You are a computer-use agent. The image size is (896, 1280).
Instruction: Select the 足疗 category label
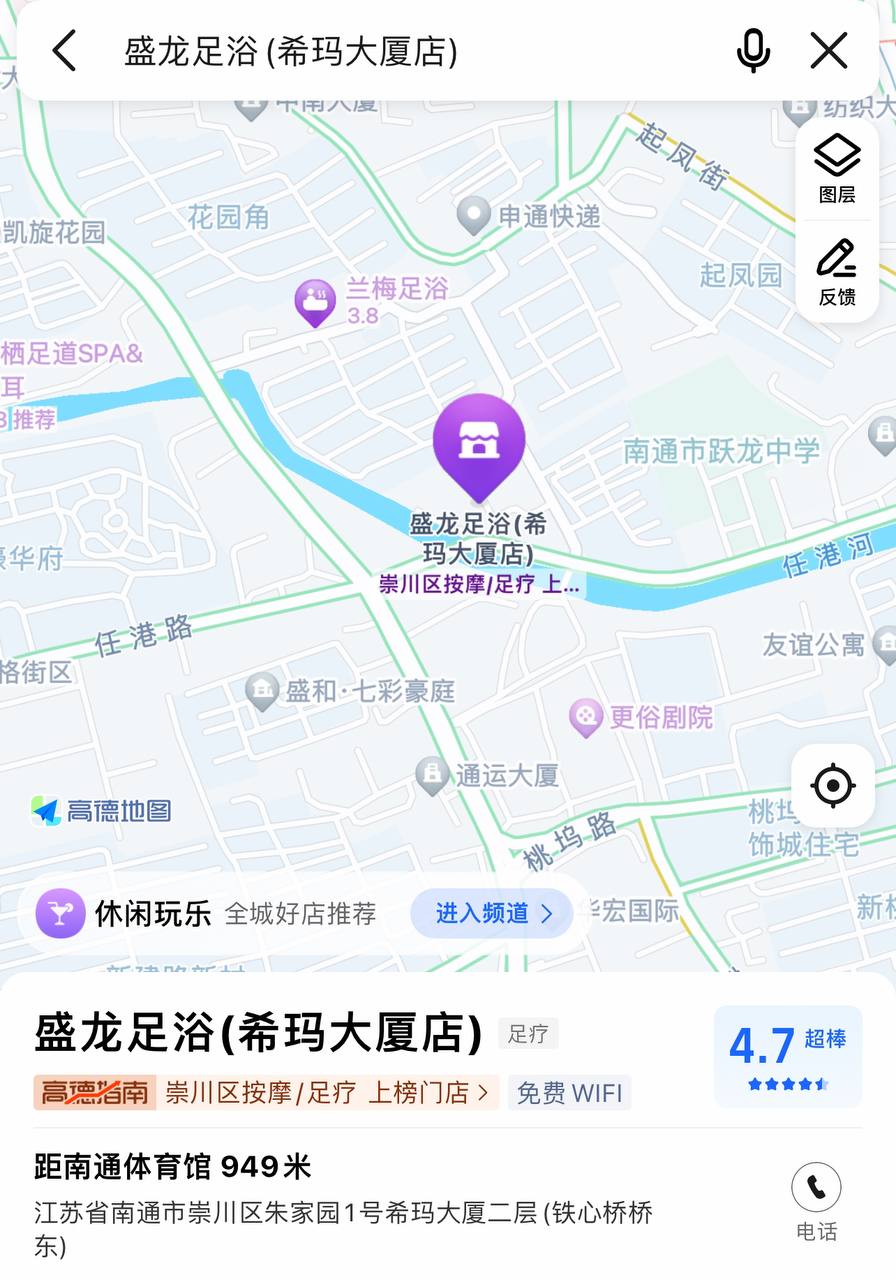click(529, 1034)
